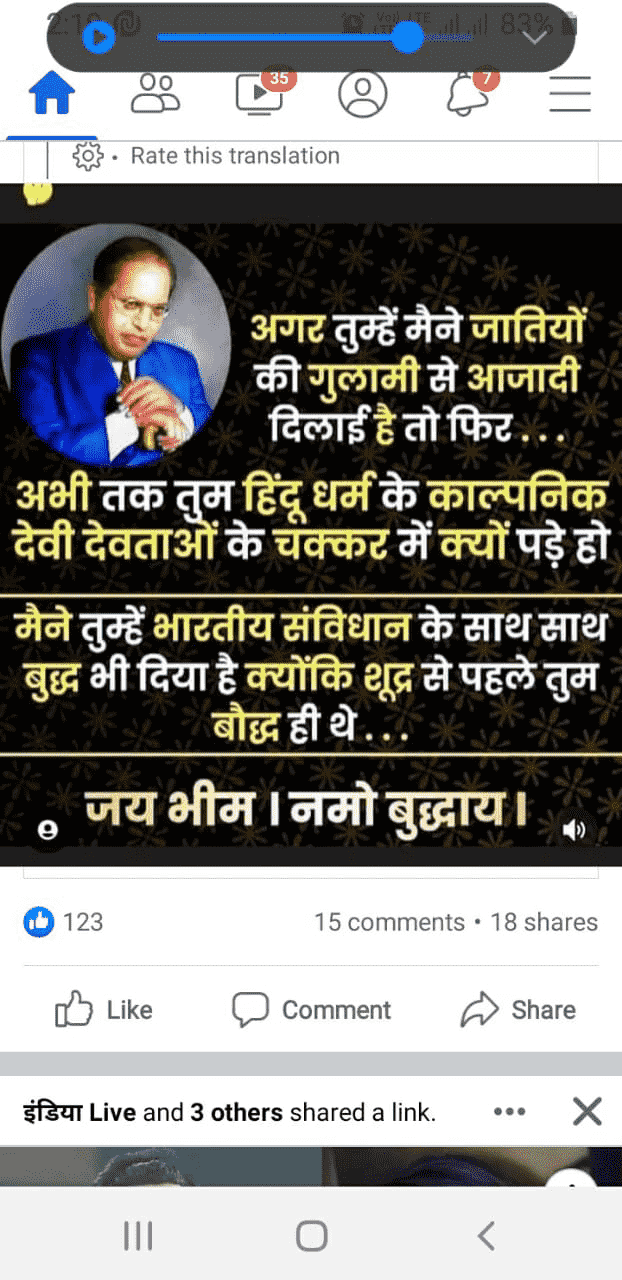Unmute the post video sound
622x1280 pixels.
pyautogui.click(x=574, y=830)
